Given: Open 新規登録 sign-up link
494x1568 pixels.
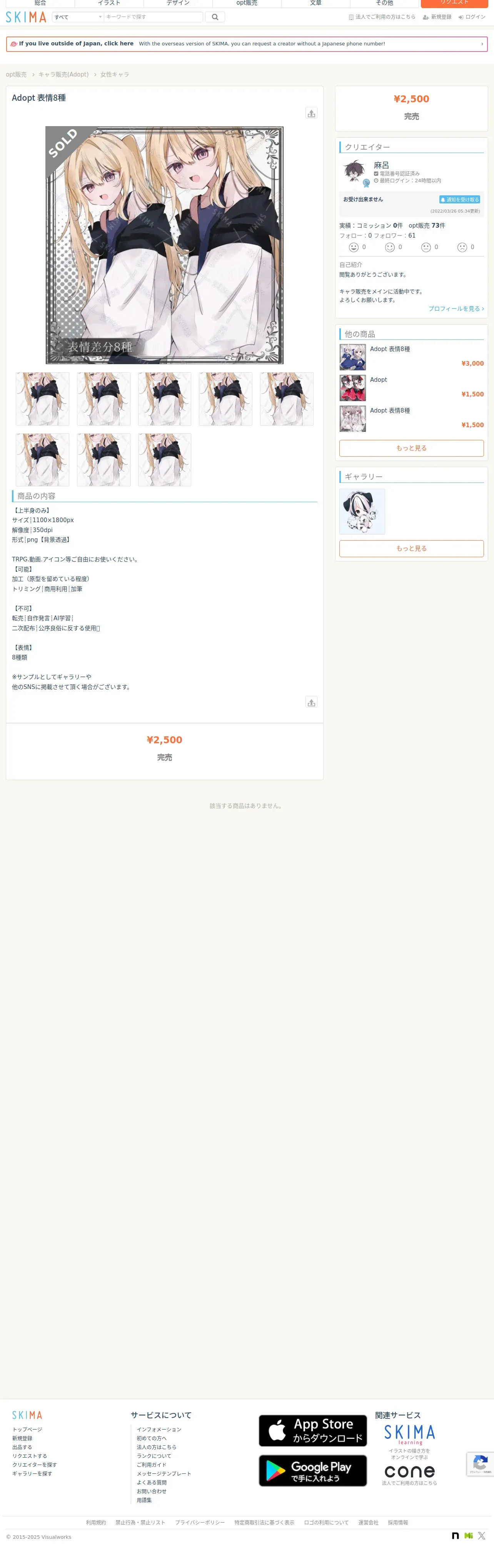Looking at the screenshot, I should (437, 17).
